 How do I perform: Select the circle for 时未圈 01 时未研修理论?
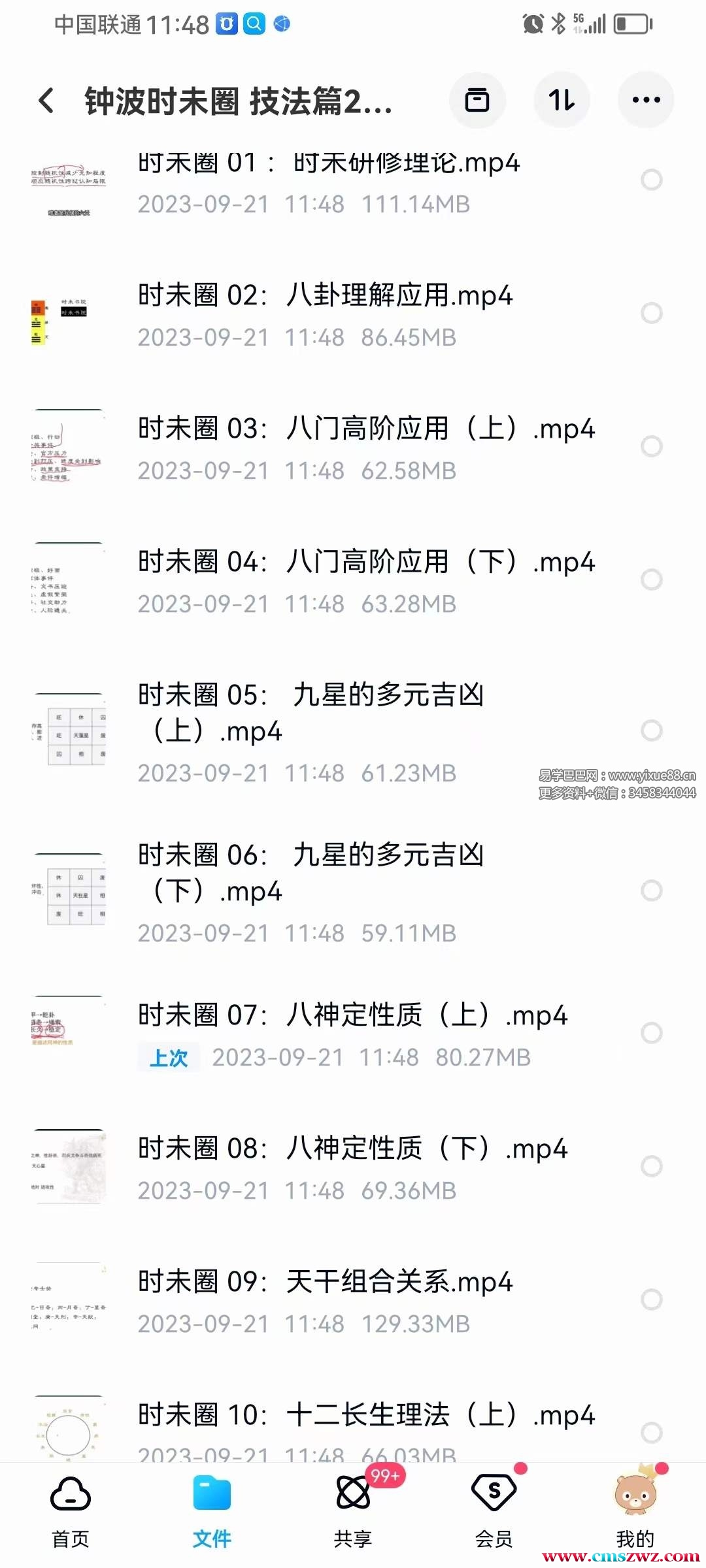(x=651, y=180)
